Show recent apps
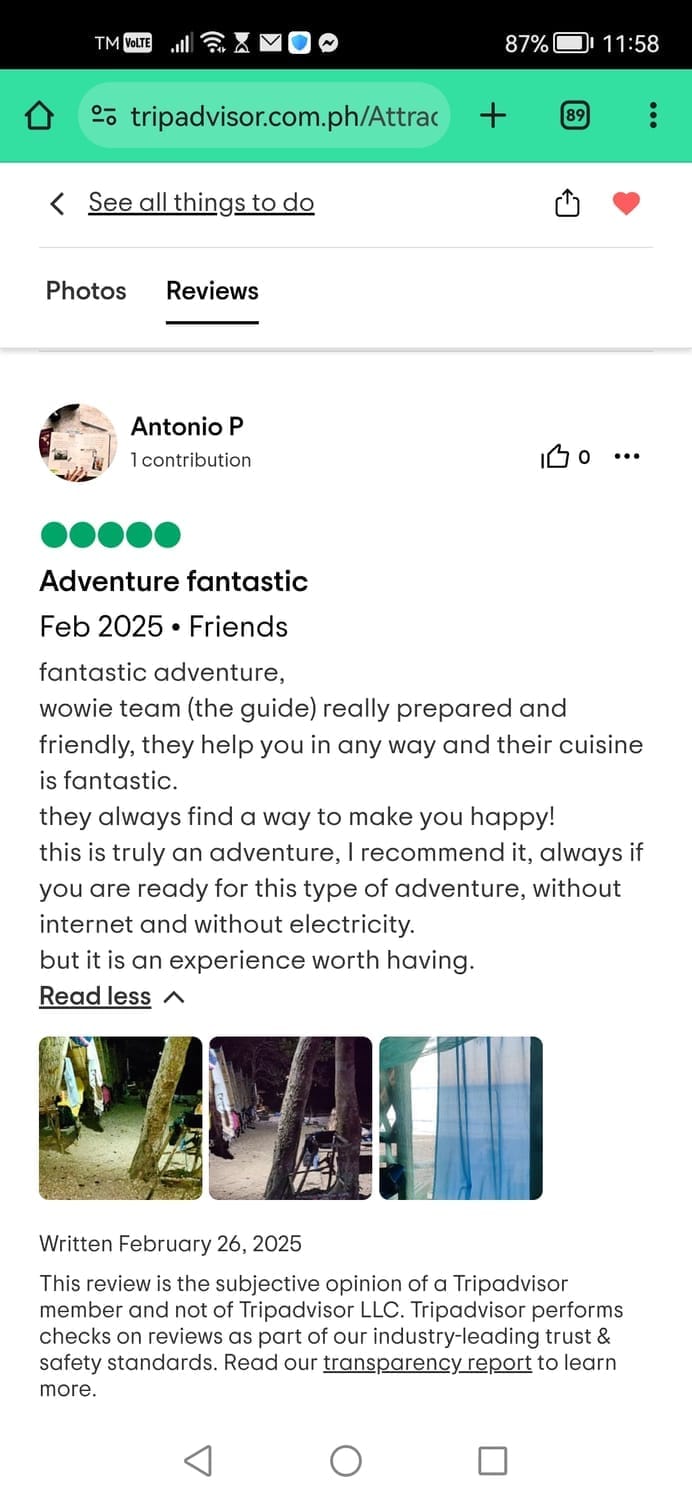The image size is (692, 1500). 492,1461
